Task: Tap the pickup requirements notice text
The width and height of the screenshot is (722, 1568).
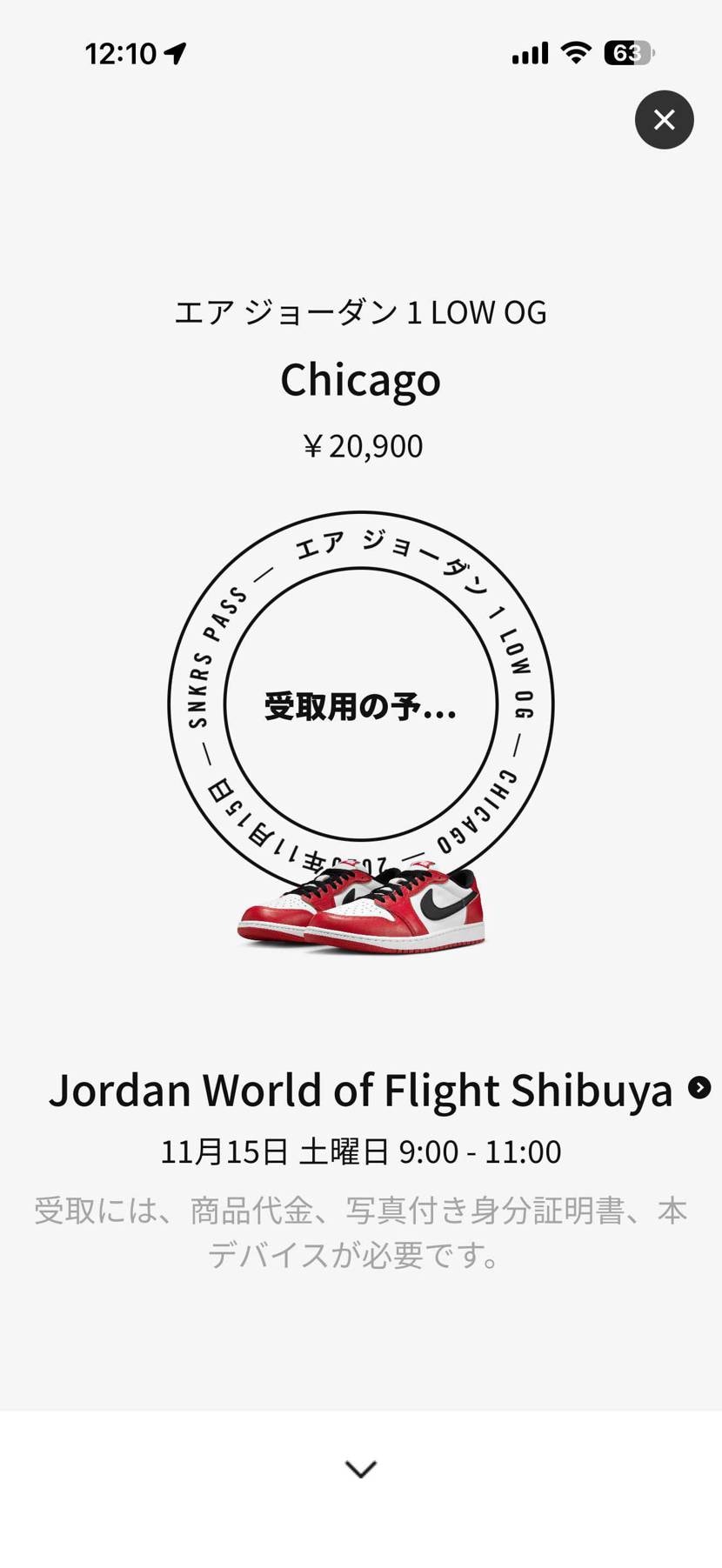Action: tap(360, 1231)
